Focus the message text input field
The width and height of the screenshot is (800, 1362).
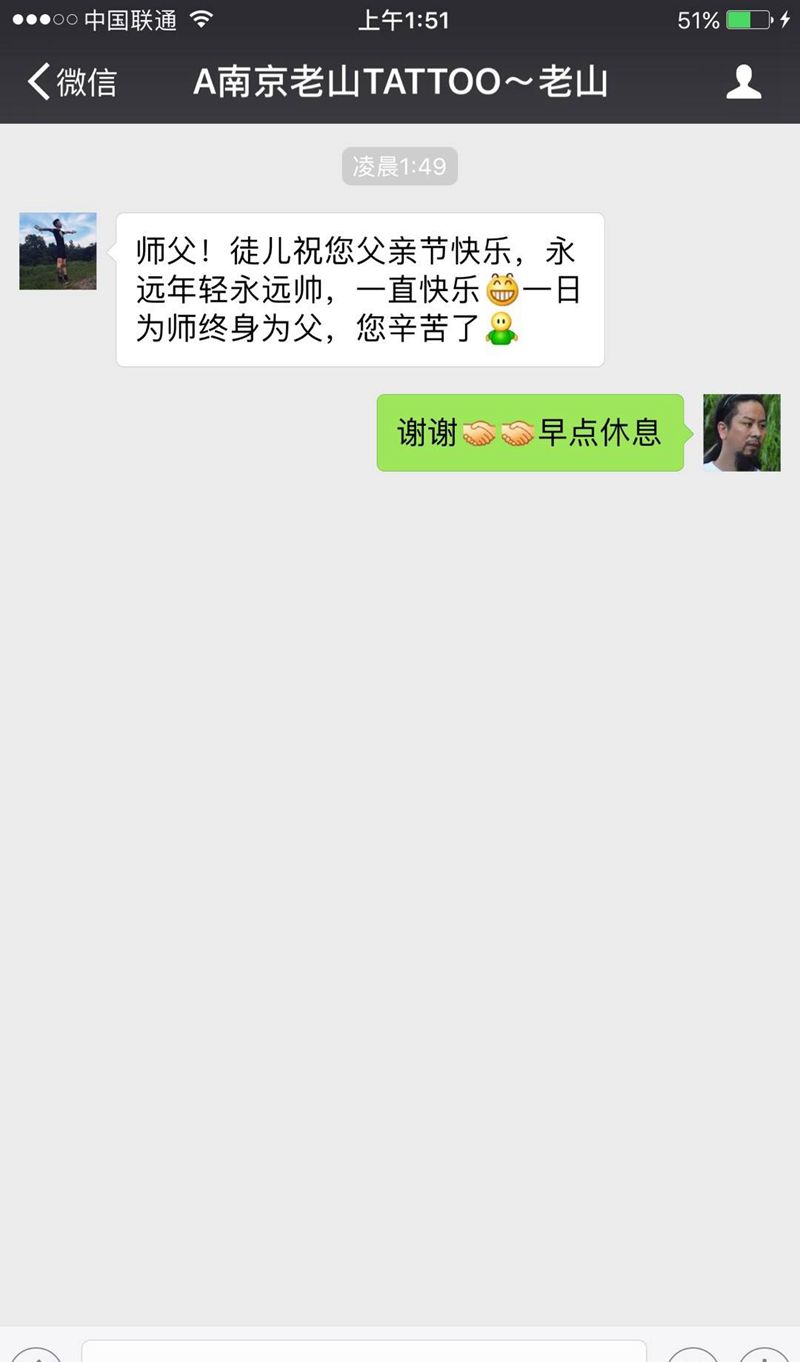[x=363, y=1351]
